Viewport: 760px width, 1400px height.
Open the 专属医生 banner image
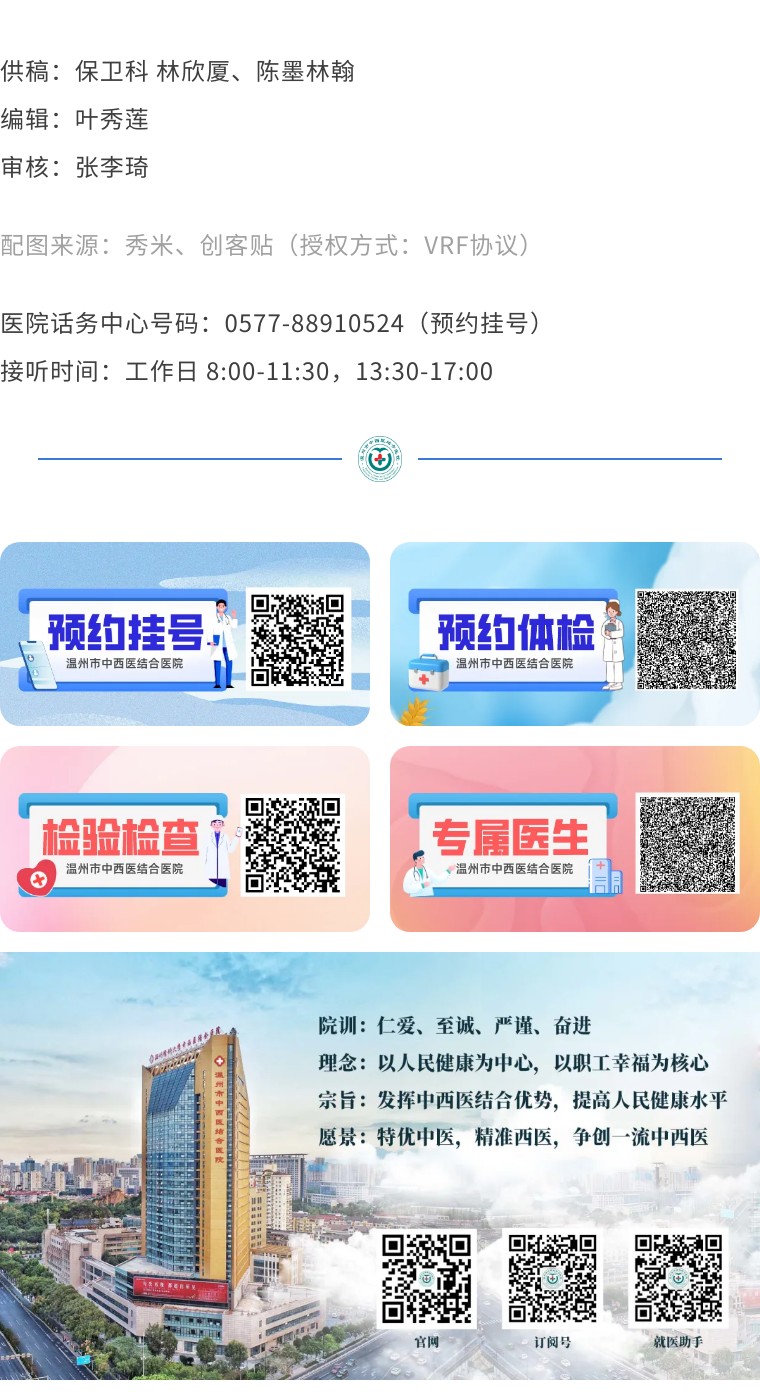point(574,839)
